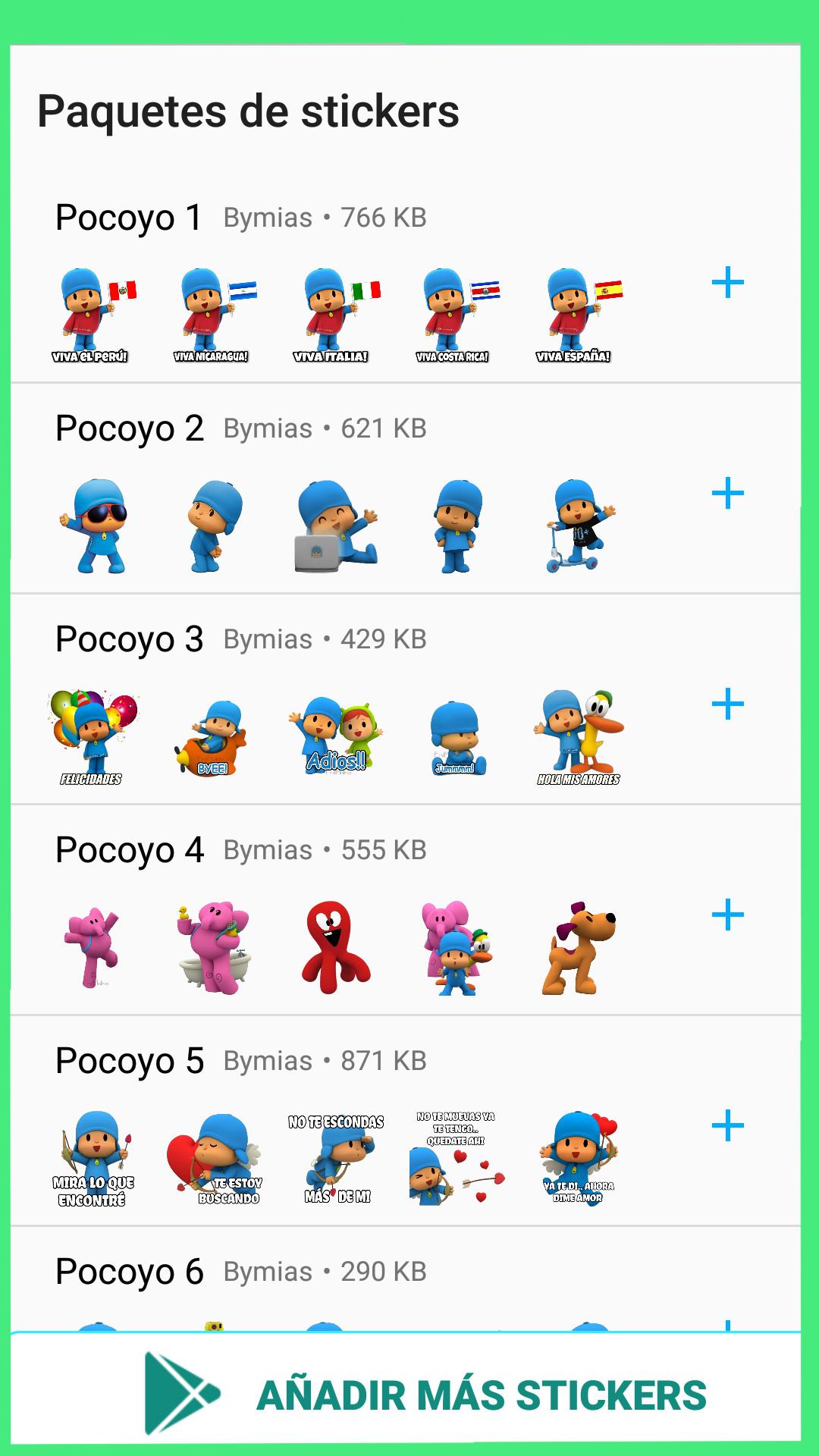The height and width of the screenshot is (1456, 819).
Task: Open the Pocoyo 4 pack details
Action: pyautogui.click(x=406, y=910)
